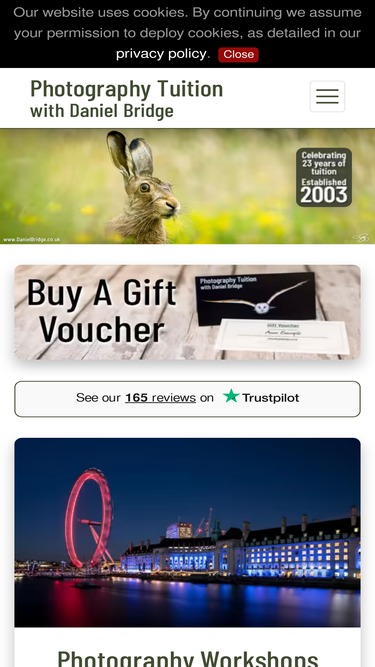Open the privacy policy link
Viewport: 375px width, 667px height.
[x=161, y=54]
